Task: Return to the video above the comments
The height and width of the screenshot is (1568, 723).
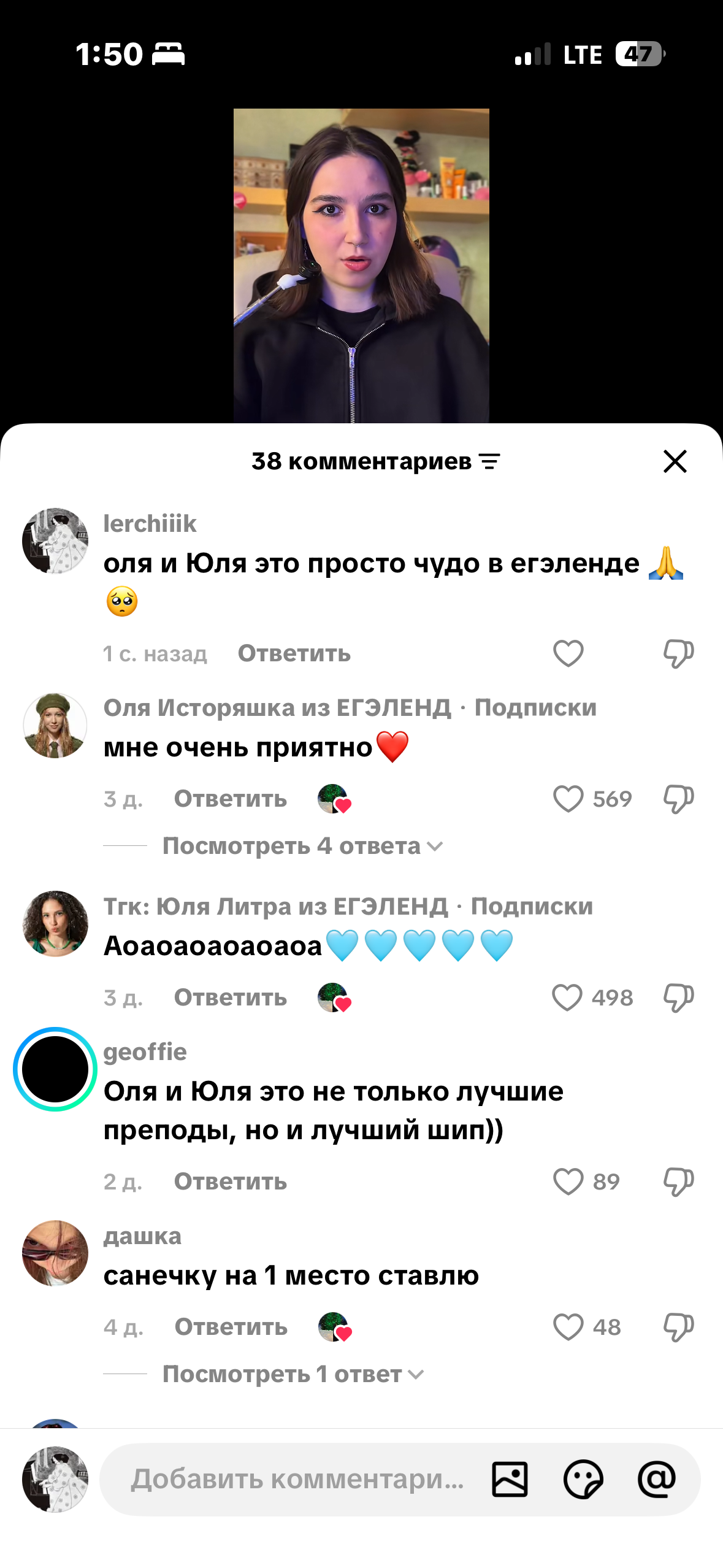Action: click(361, 265)
